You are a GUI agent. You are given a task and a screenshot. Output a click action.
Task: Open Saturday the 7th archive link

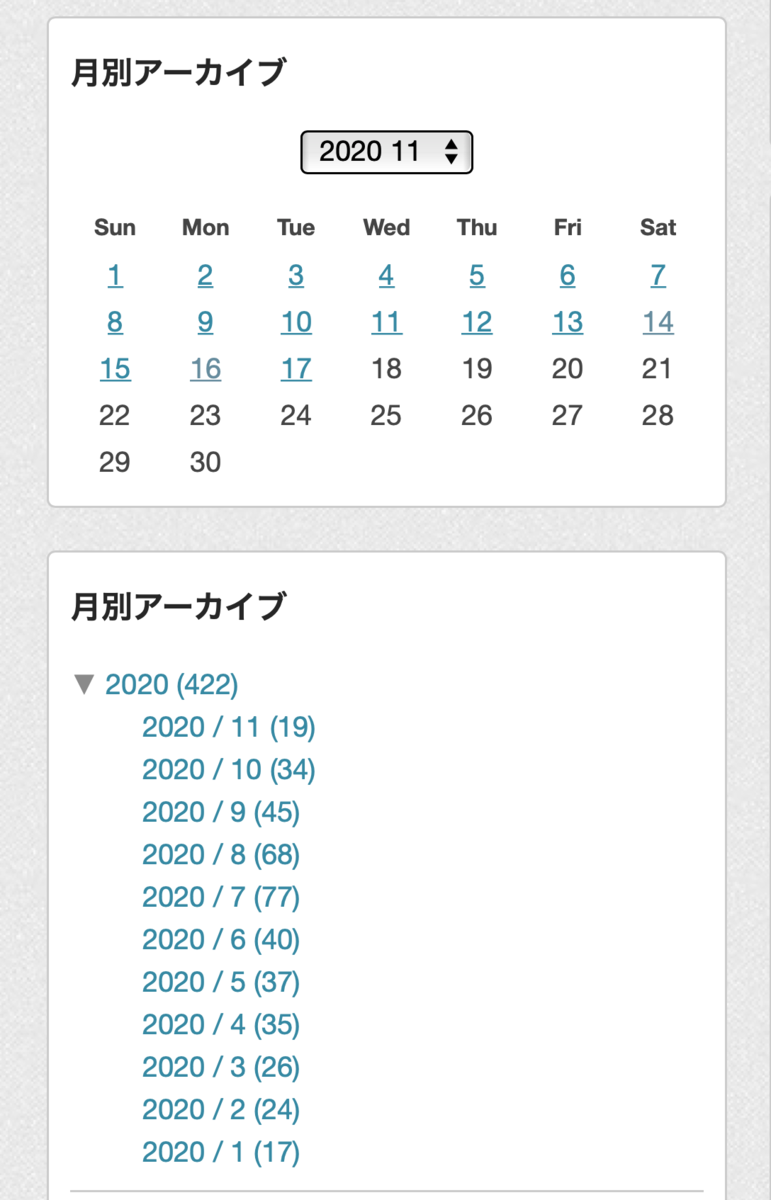pos(658,275)
